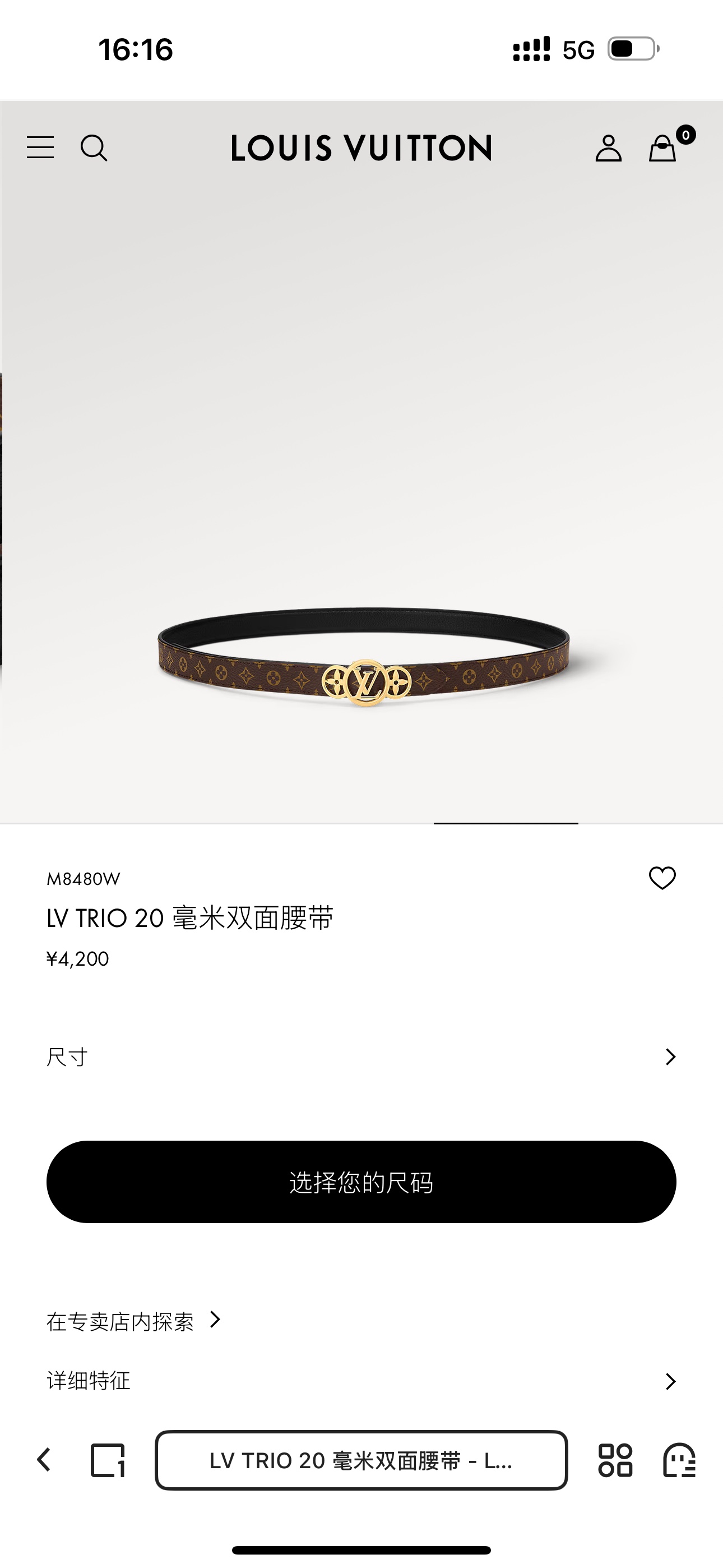Open 在专卖店内探索 link
723x1568 pixels.
(x=134, y=1321)
